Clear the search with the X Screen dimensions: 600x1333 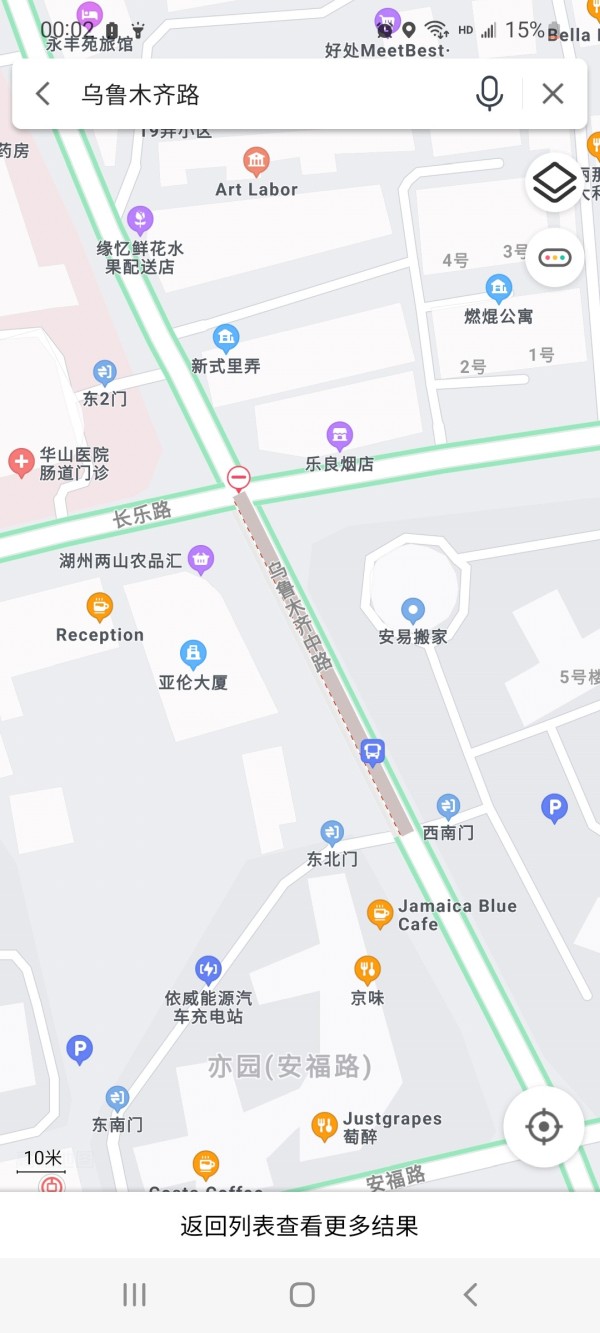tap(553, 94)
